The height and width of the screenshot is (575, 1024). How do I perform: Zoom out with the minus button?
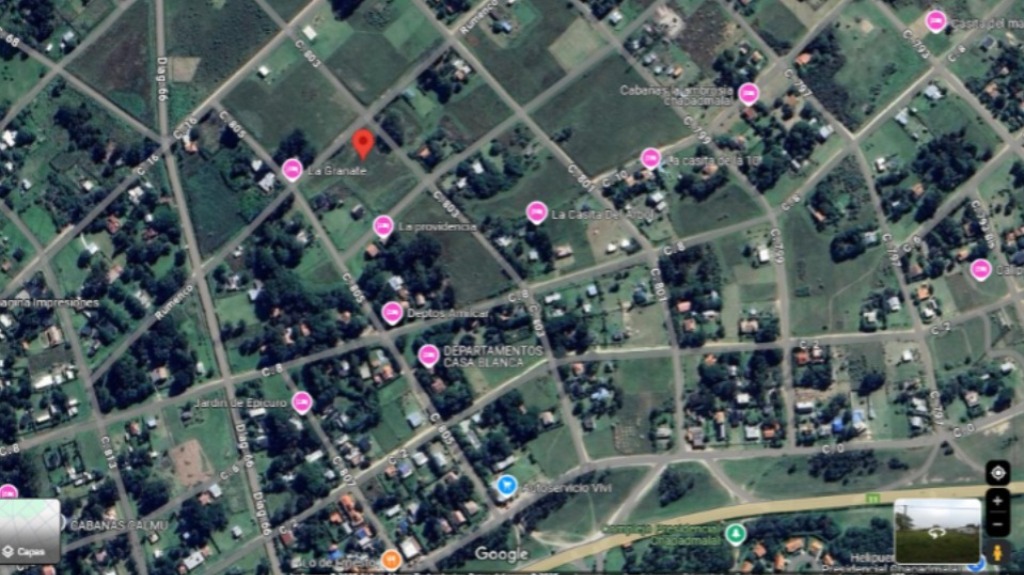click(x=997, y=523)
